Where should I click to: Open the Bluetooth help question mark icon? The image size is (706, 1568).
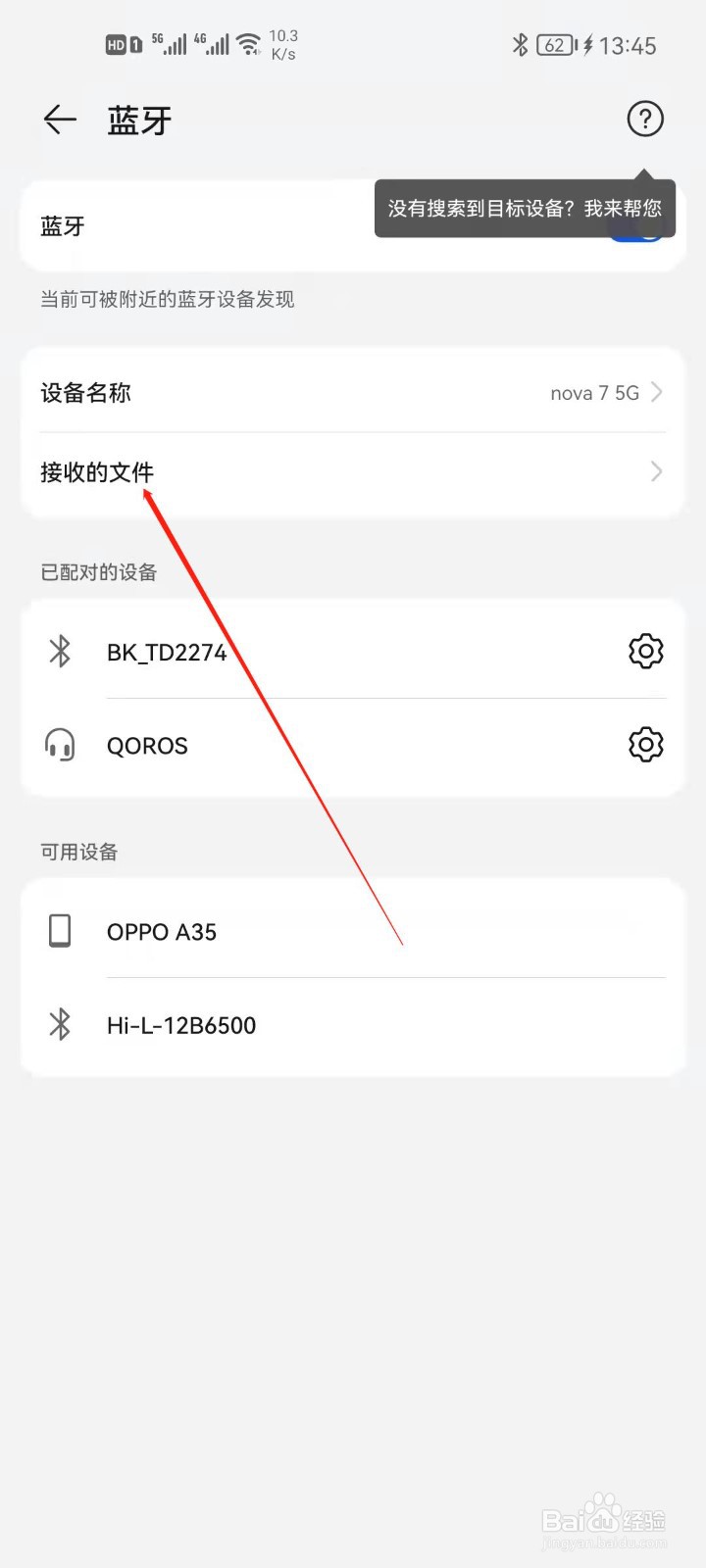coord(644,120)
